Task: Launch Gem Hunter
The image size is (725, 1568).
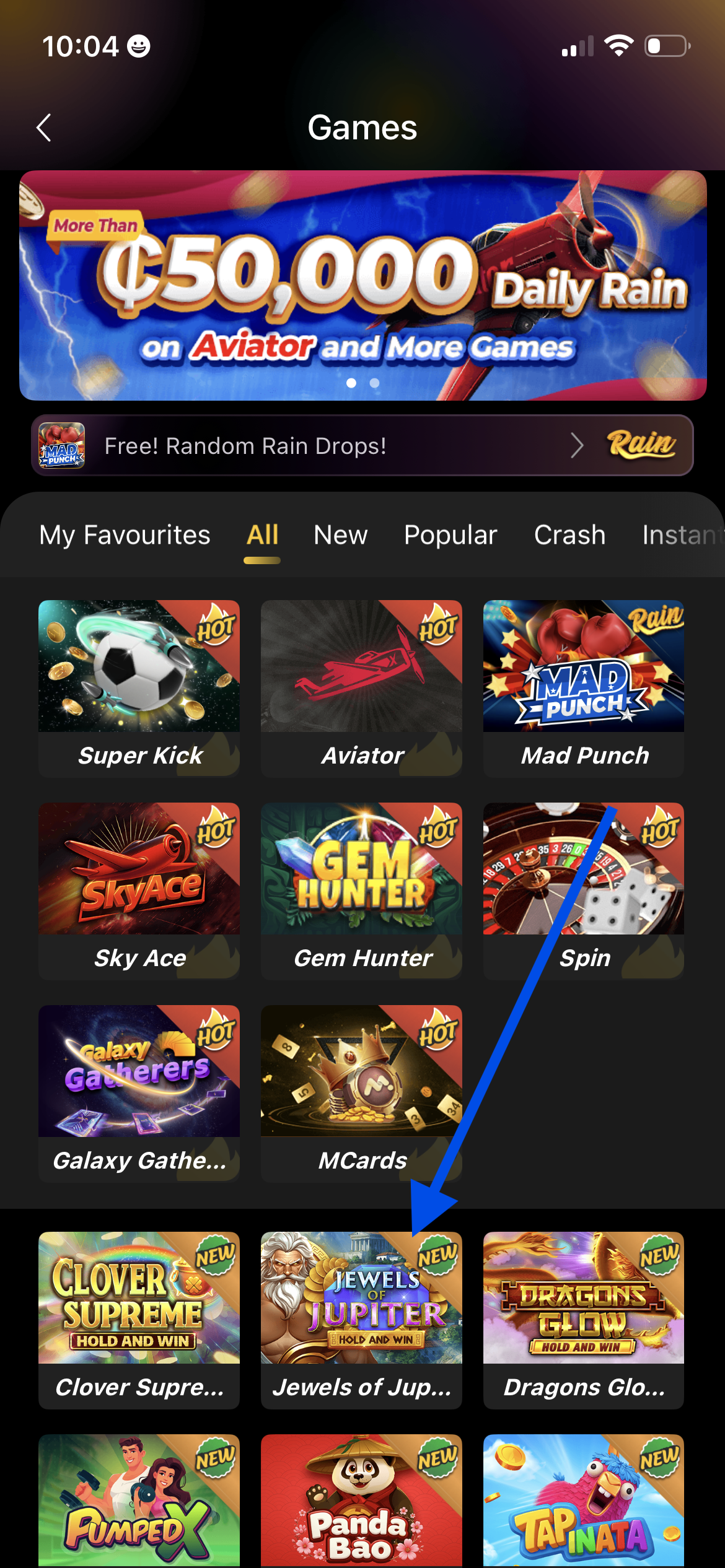Action: coord(361,890)
